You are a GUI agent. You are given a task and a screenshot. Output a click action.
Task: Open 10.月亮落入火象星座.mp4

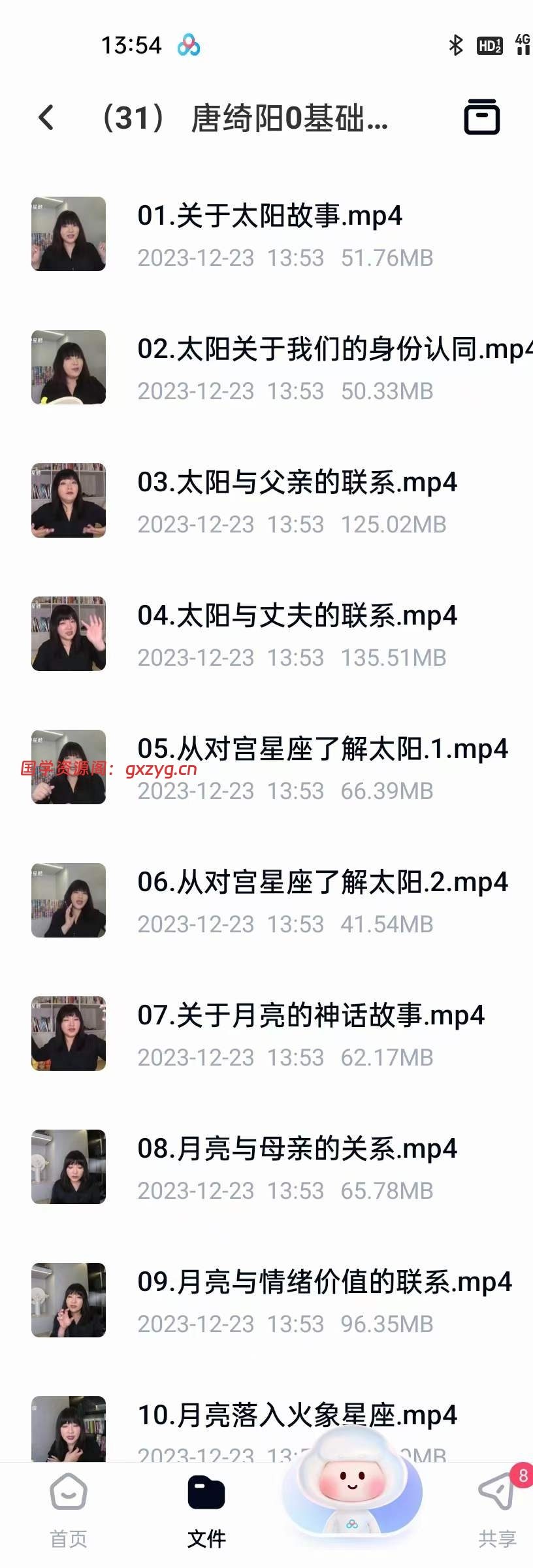297,1416
